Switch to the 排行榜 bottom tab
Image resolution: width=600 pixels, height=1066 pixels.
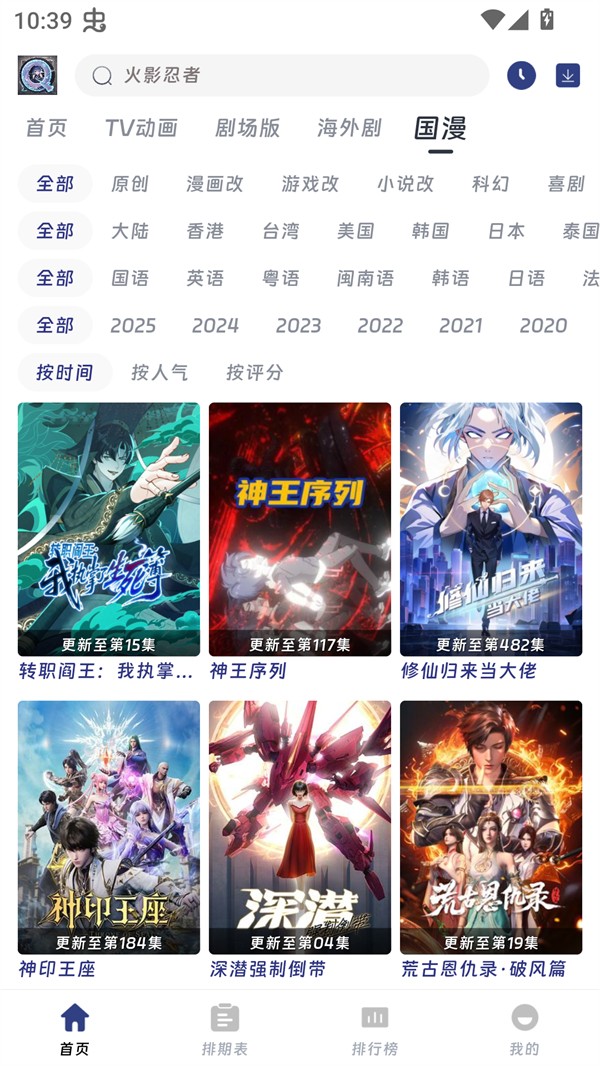click(375, 1029)
